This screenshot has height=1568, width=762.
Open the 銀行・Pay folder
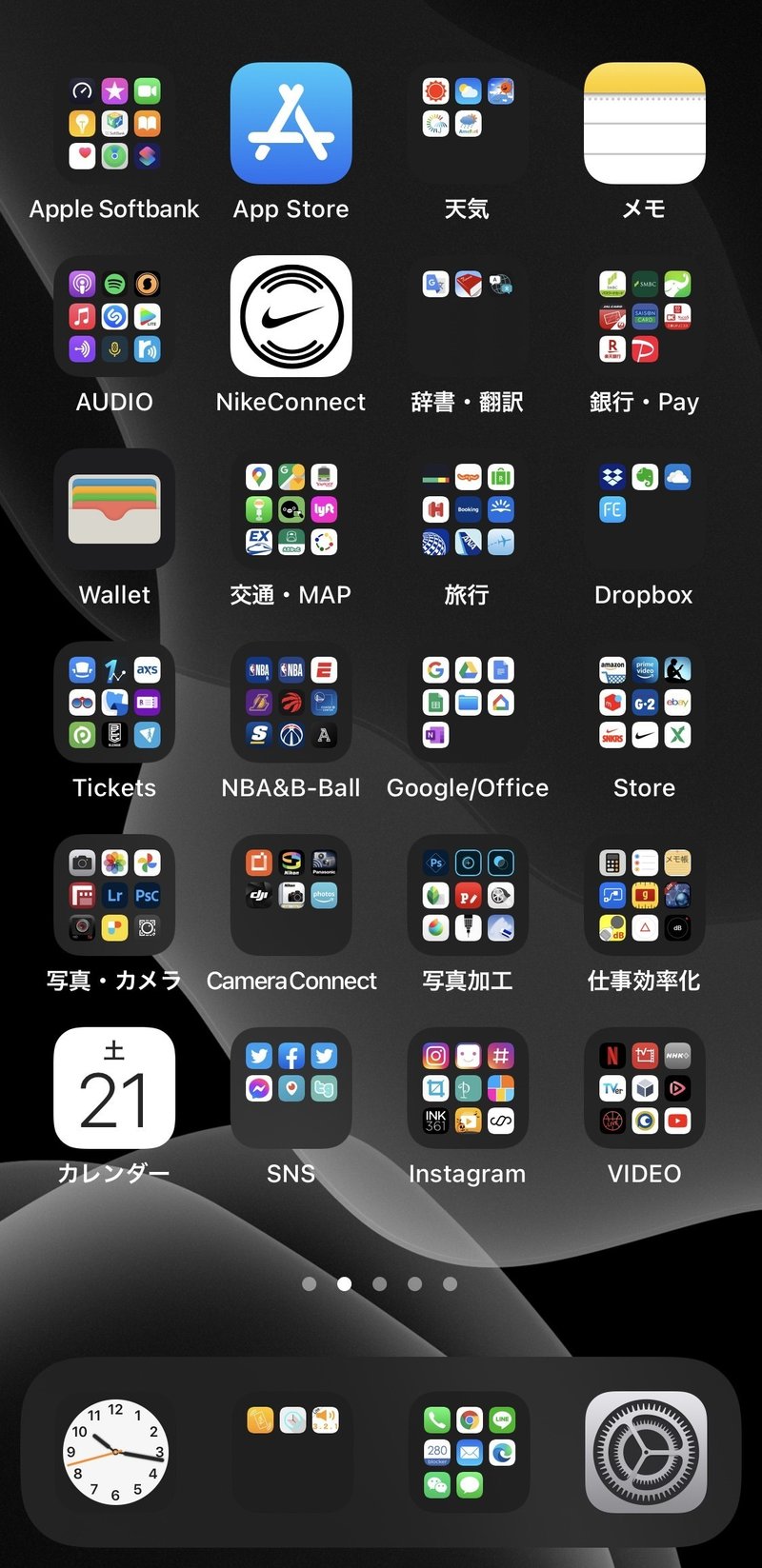click(x=644, y=316)
